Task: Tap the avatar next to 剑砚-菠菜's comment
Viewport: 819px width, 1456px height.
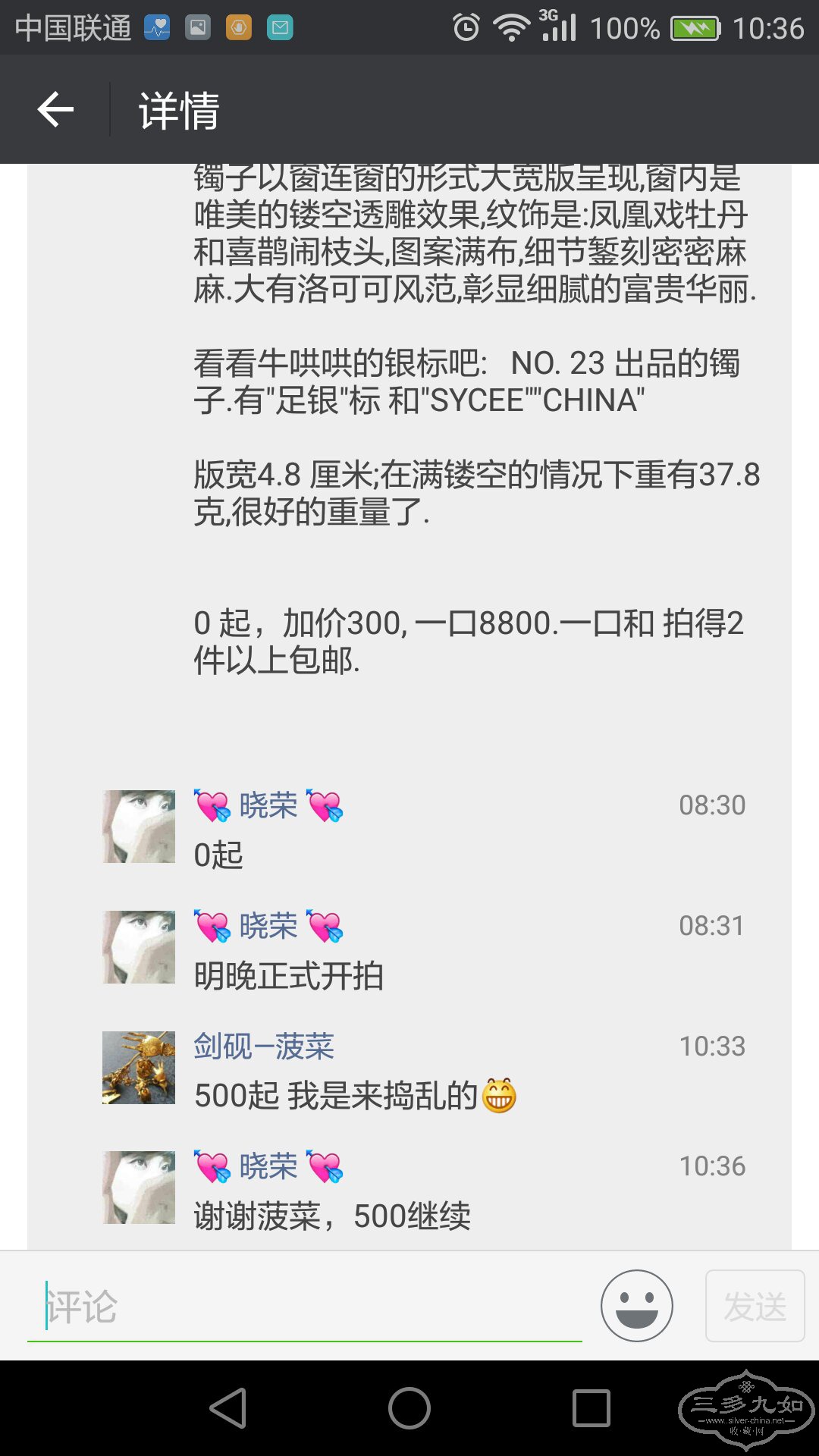Action: pyautogui.click(x=139, y=1068)
